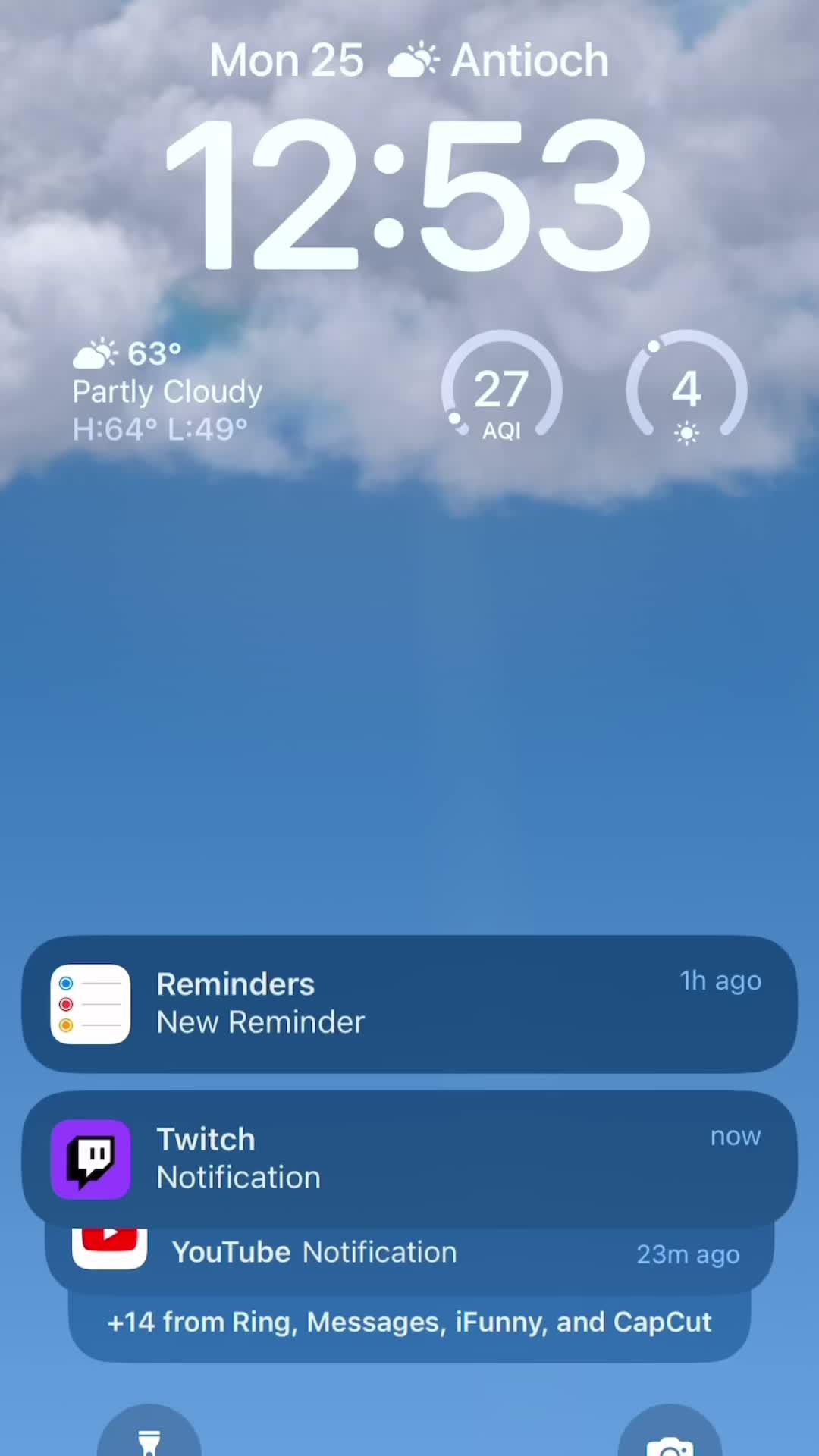
Task: Open the UV index widget
Action: pos(686,388)
